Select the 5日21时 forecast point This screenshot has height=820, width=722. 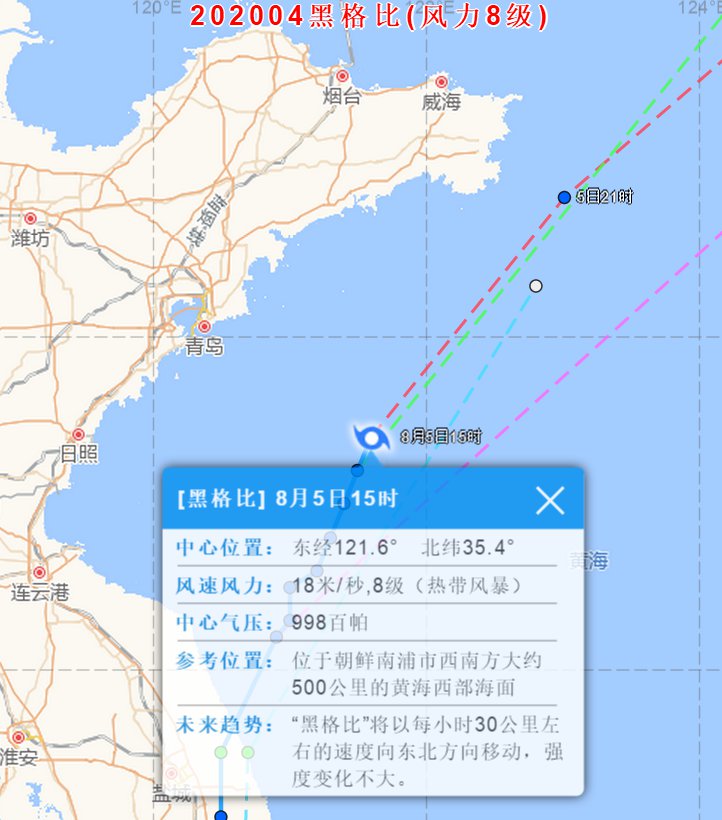pos(564,198)
